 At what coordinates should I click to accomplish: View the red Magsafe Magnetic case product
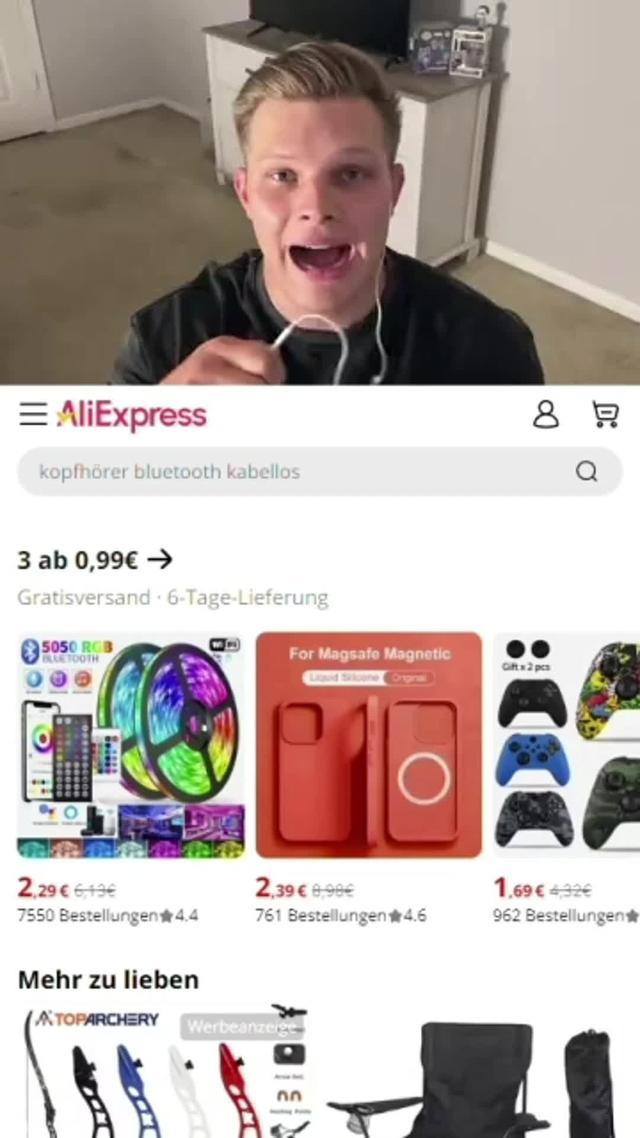point(369,745)
